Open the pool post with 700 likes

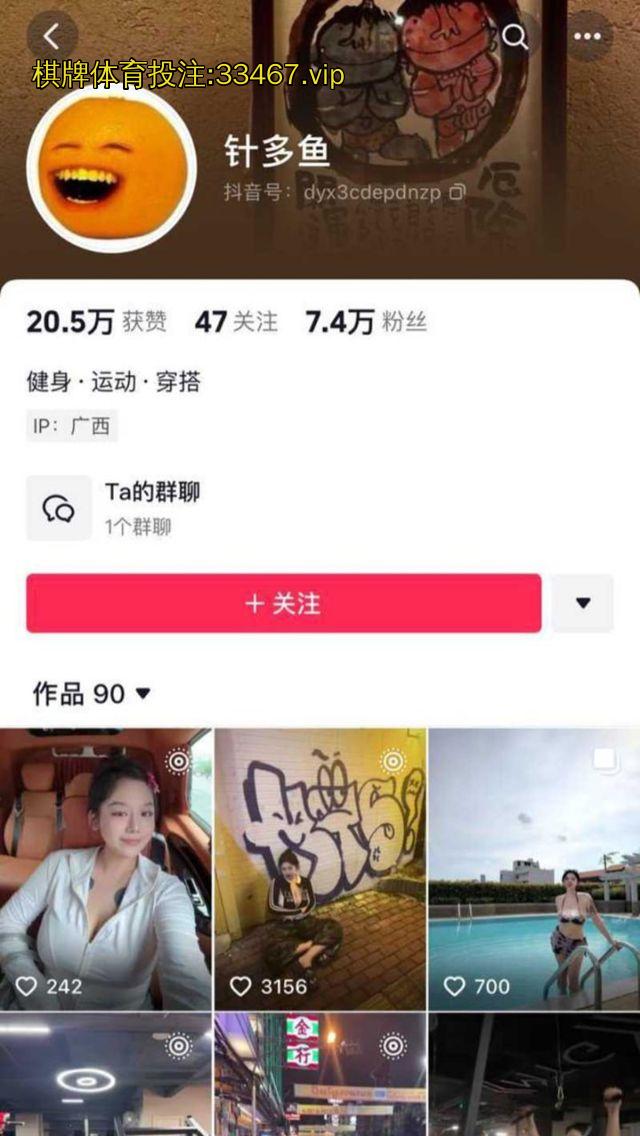[x=534, y=868]
